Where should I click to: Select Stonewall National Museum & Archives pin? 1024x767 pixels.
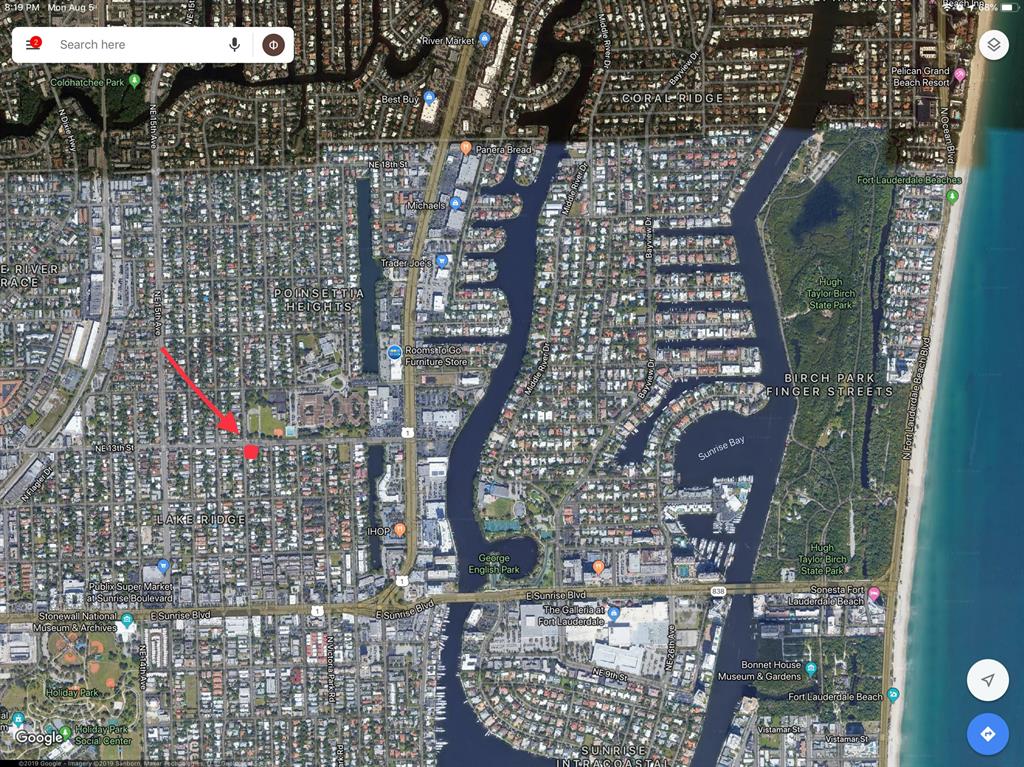click(x=126, y=621)
